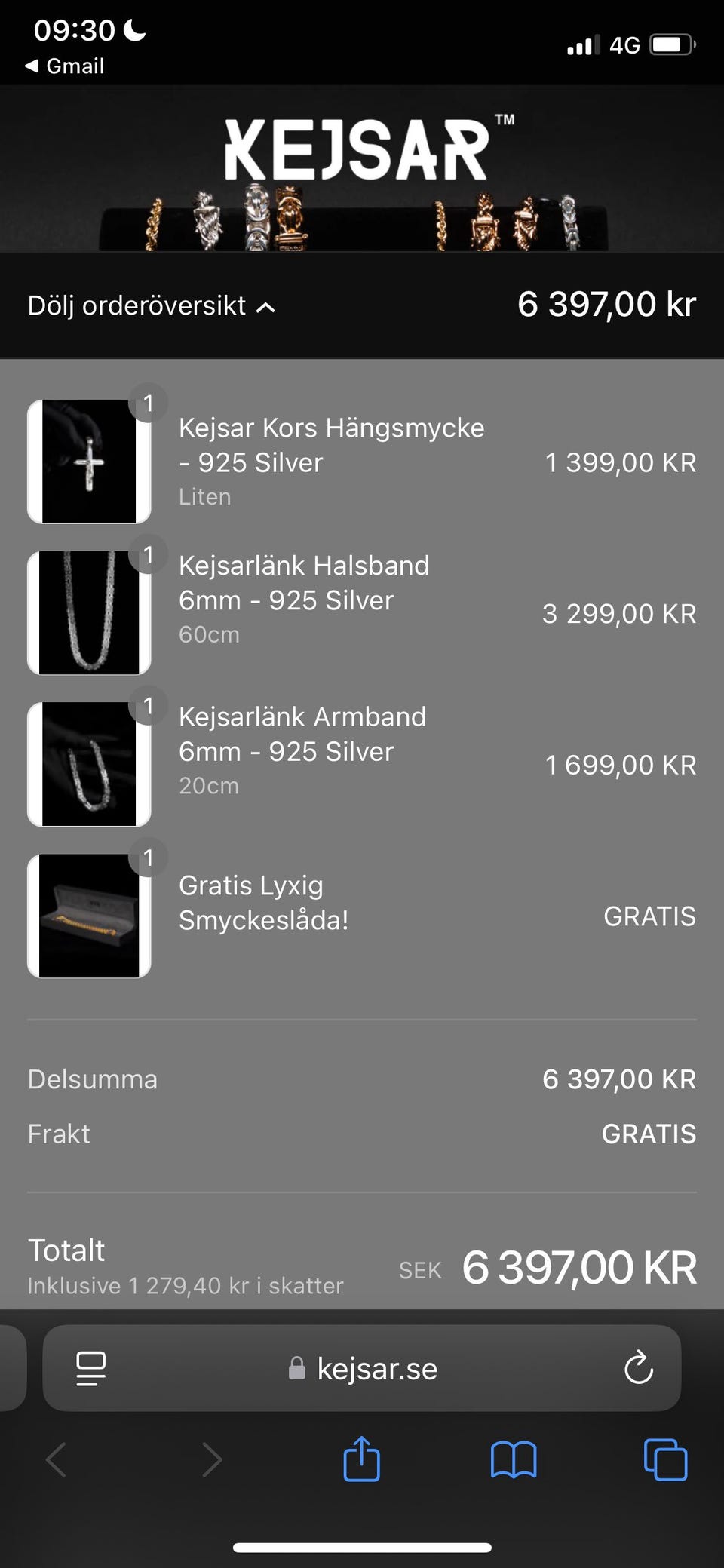
Task: Open the Safari page settings menu
Action: [91, 1368]
